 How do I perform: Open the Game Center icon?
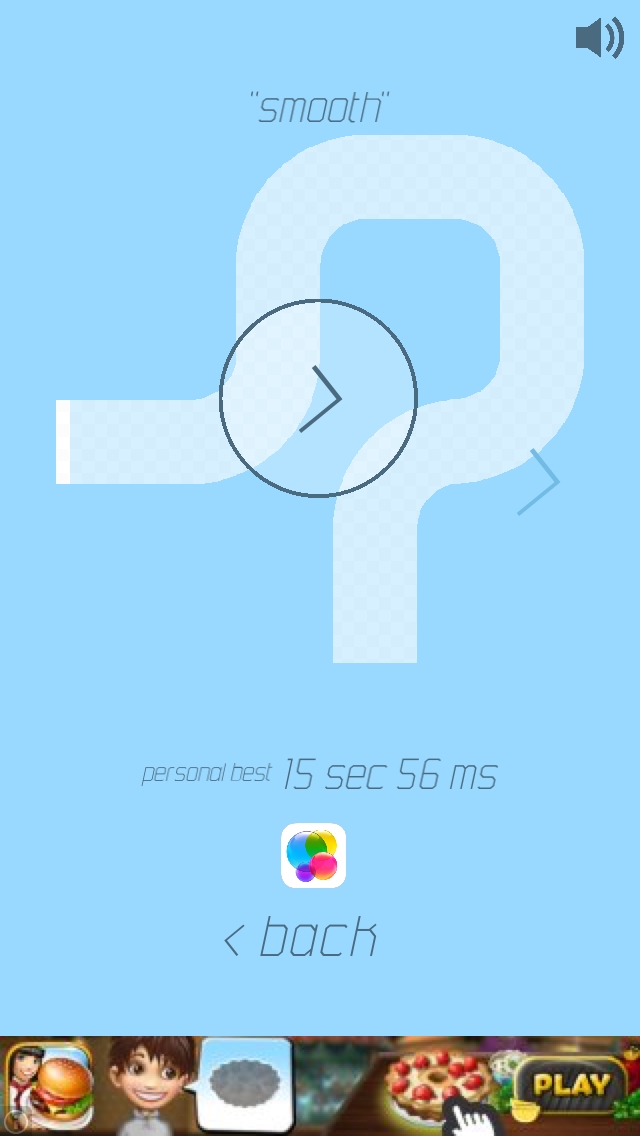pyautogui.click(x=313, y=856)
